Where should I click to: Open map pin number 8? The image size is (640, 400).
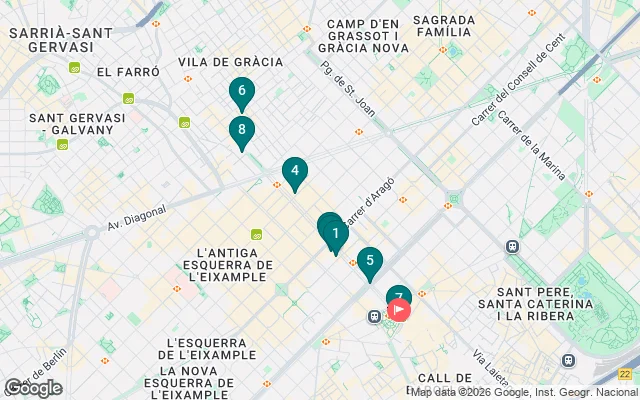(x=241, y=130)
